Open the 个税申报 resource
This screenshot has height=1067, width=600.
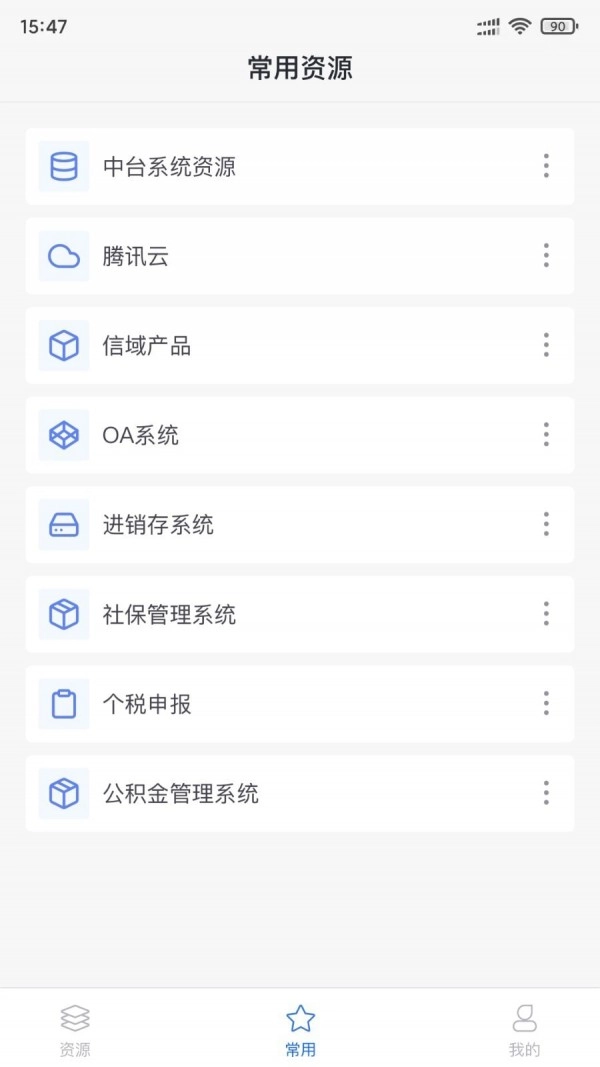click(x=147, y=704)
